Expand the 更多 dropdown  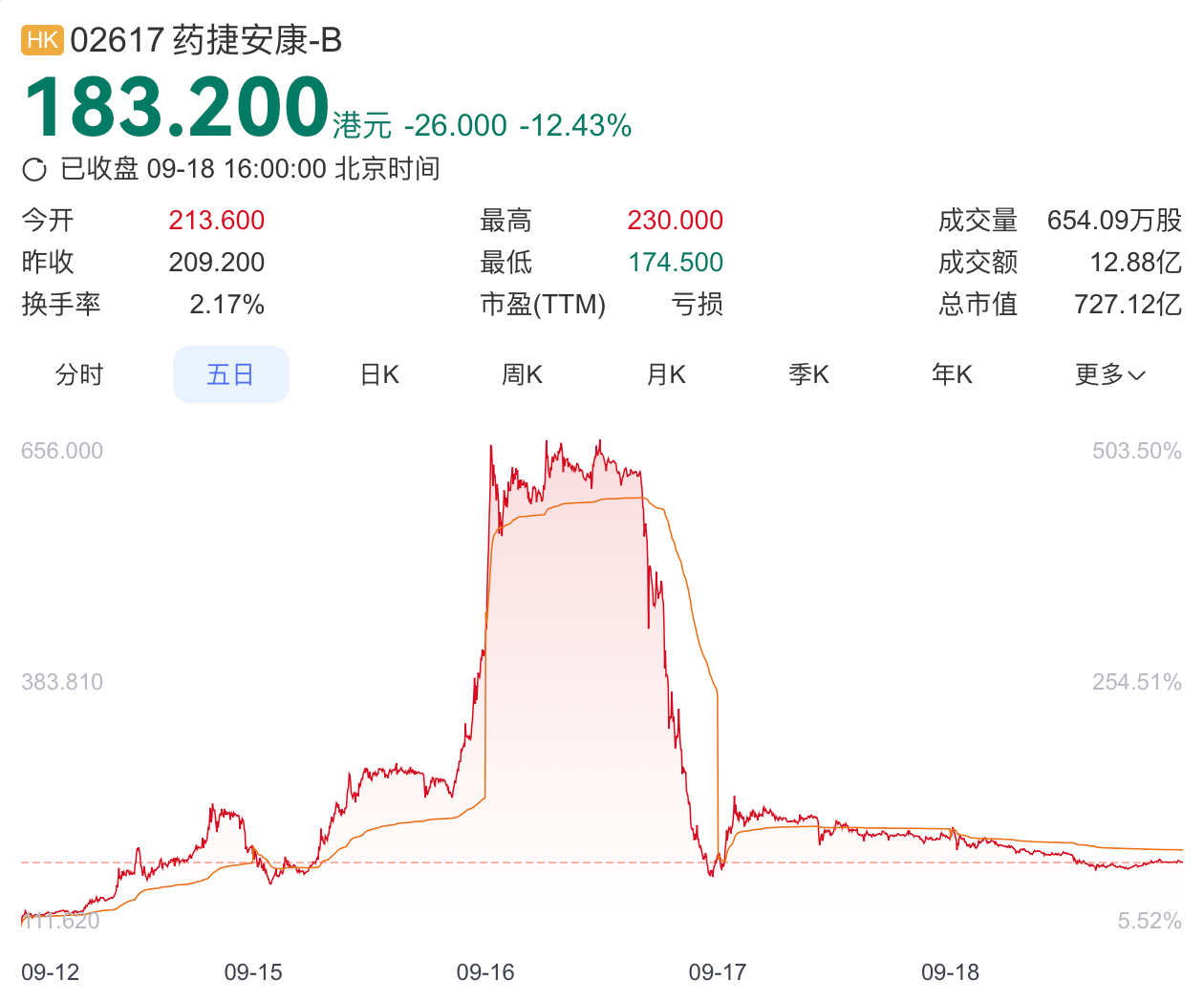(1109, 374)
